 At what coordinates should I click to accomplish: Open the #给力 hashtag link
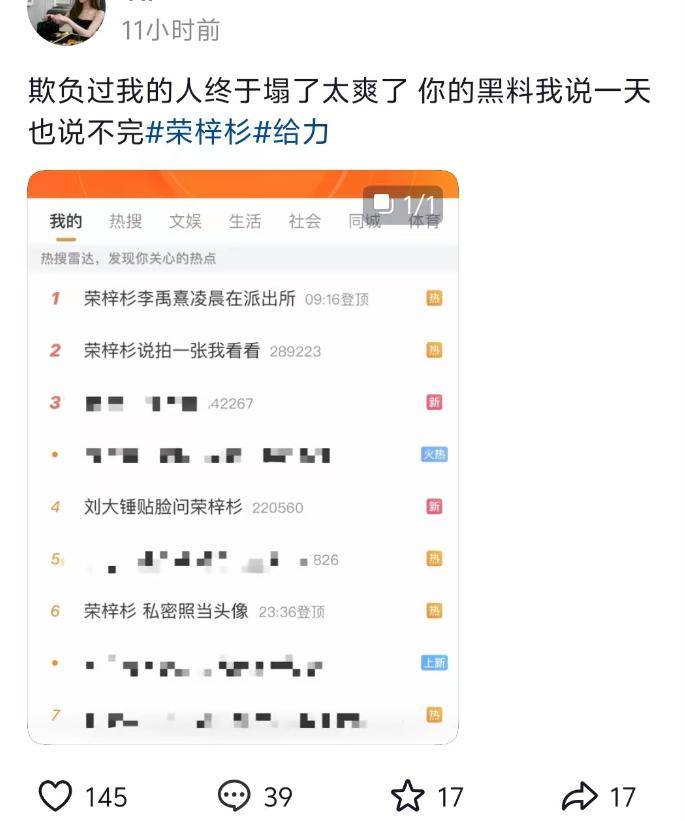coord(292,132)
